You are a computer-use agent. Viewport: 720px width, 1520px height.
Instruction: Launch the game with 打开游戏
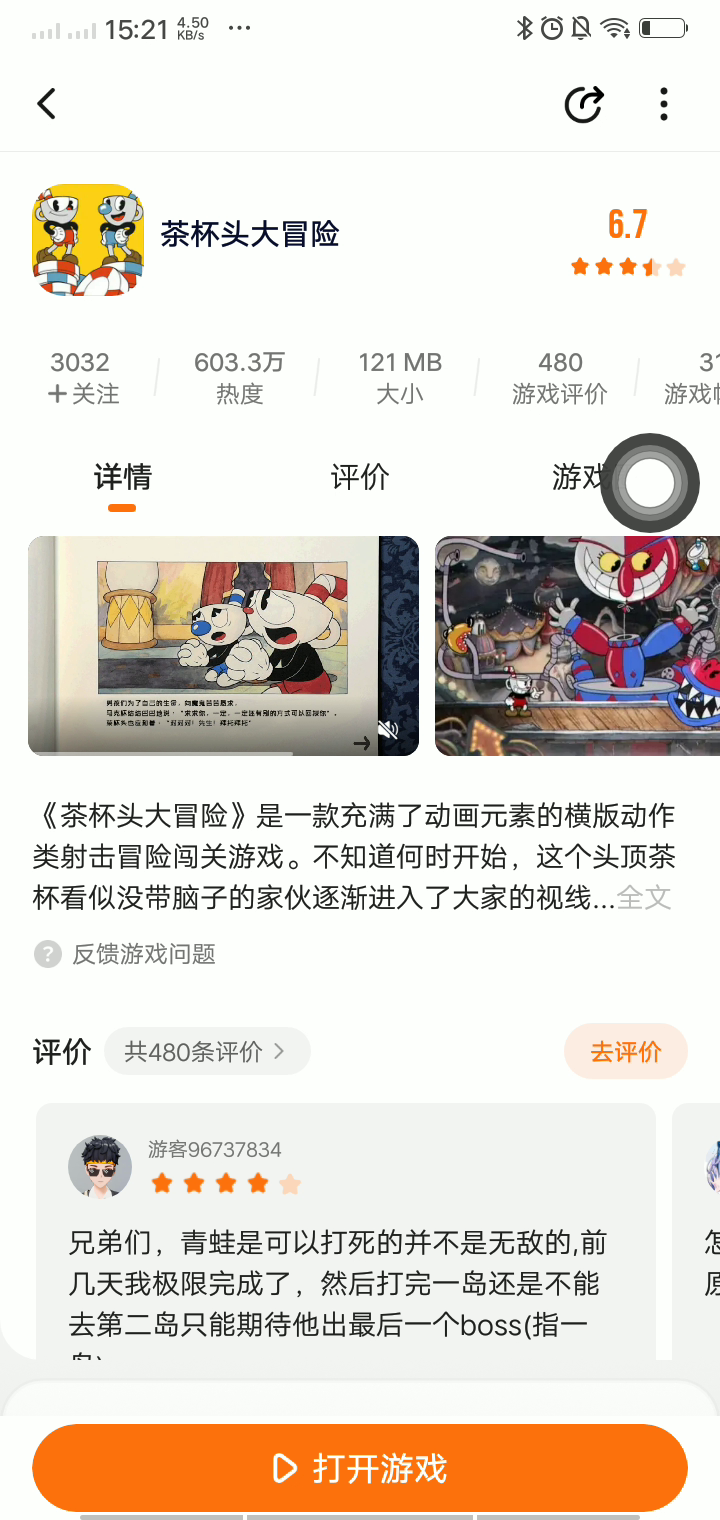(x=359, y=1468)
